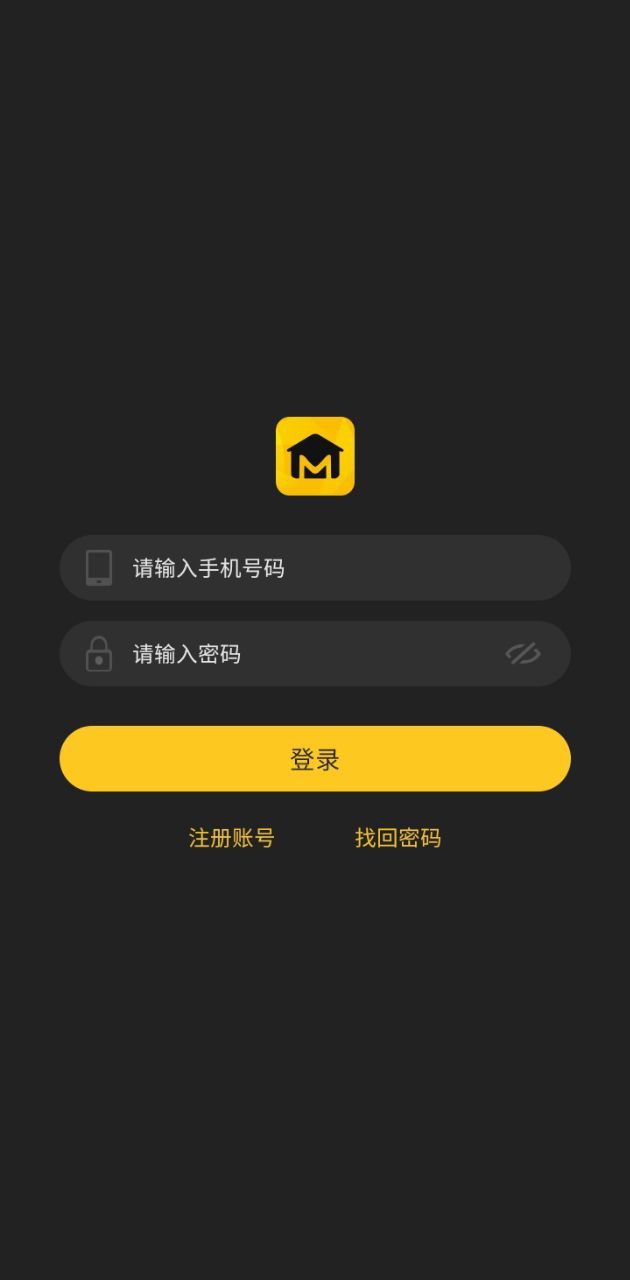
Task: Open 找回密码 to recover password
Action: click(398, 838)
